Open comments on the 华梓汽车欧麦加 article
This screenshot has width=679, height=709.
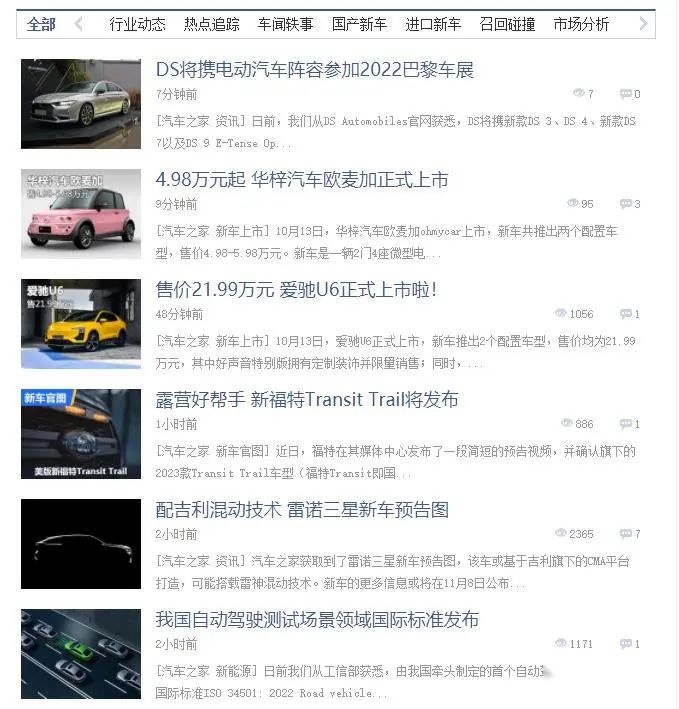[629, 204]
